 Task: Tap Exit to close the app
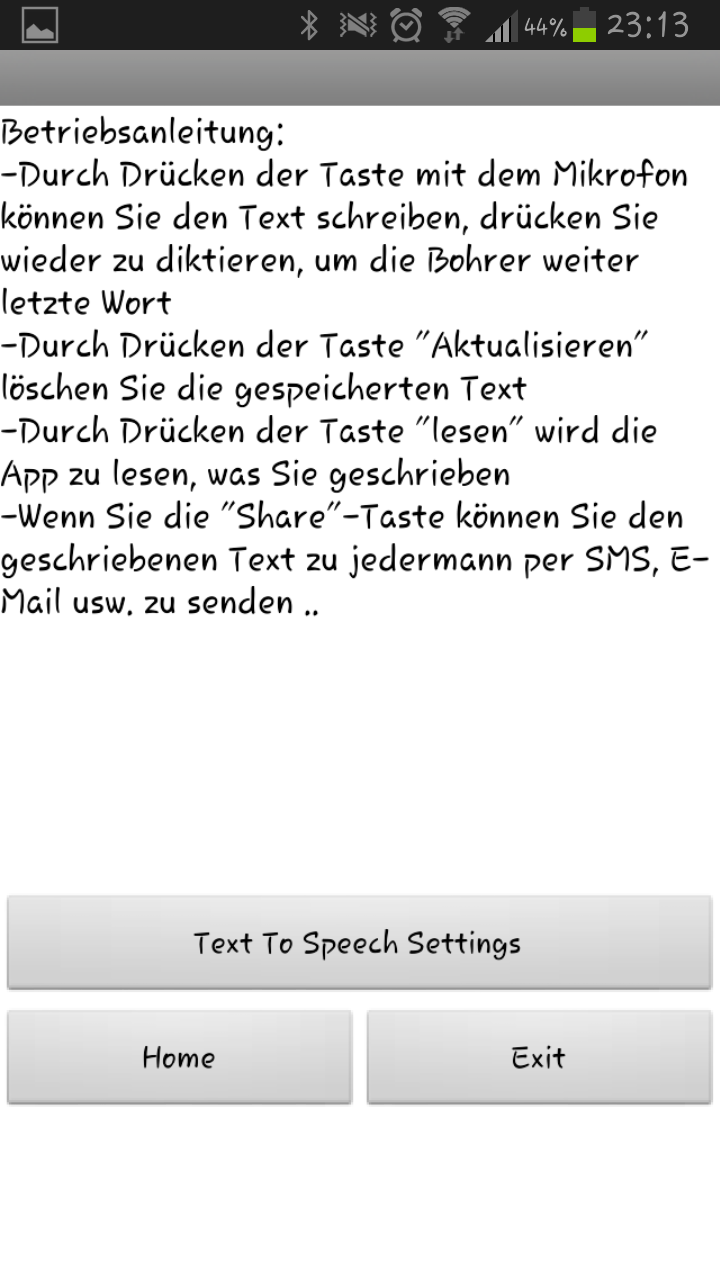[539, 1057]
